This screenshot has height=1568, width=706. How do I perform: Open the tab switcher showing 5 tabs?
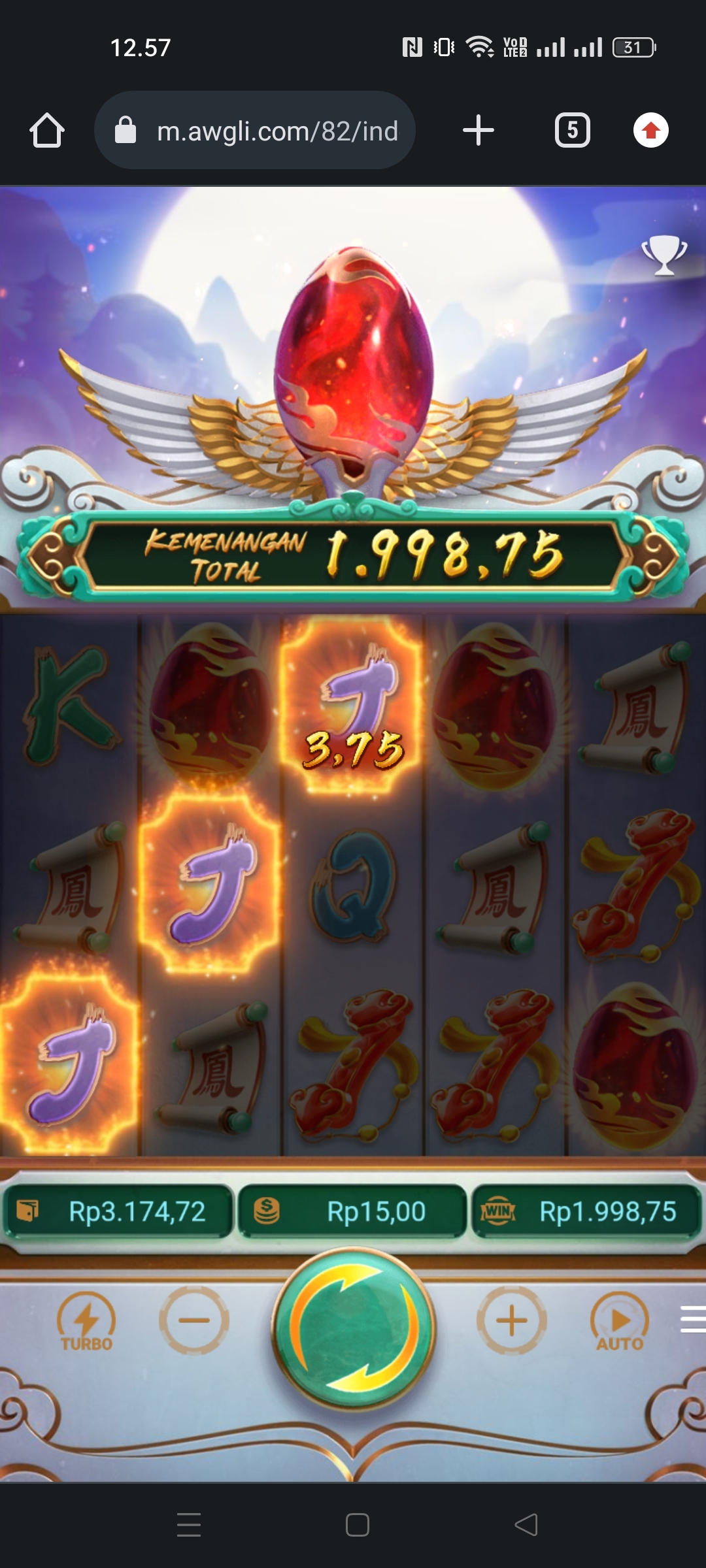tap(572, 130)
